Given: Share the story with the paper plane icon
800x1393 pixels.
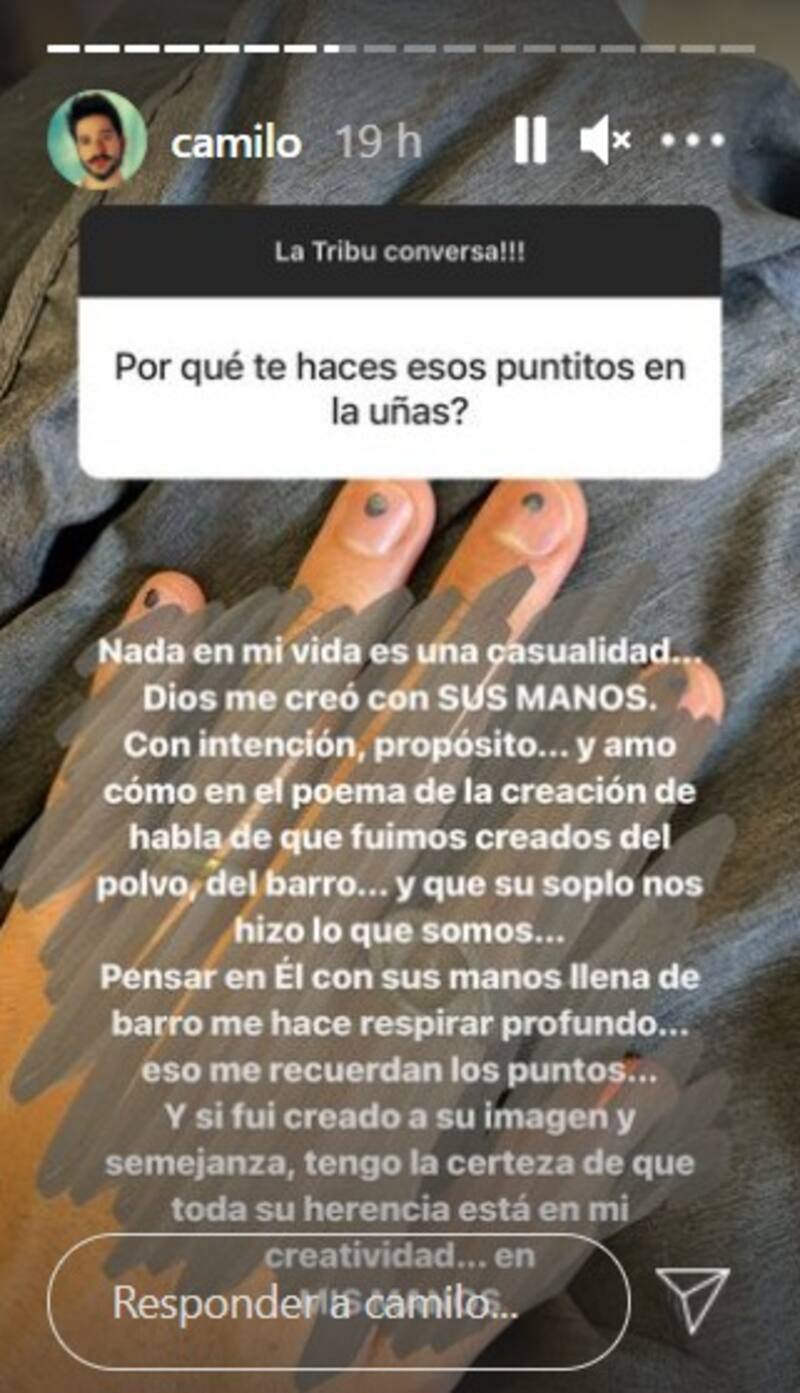Looking at the screenshot, I should pyautogui.click(x=692, y=1300).
